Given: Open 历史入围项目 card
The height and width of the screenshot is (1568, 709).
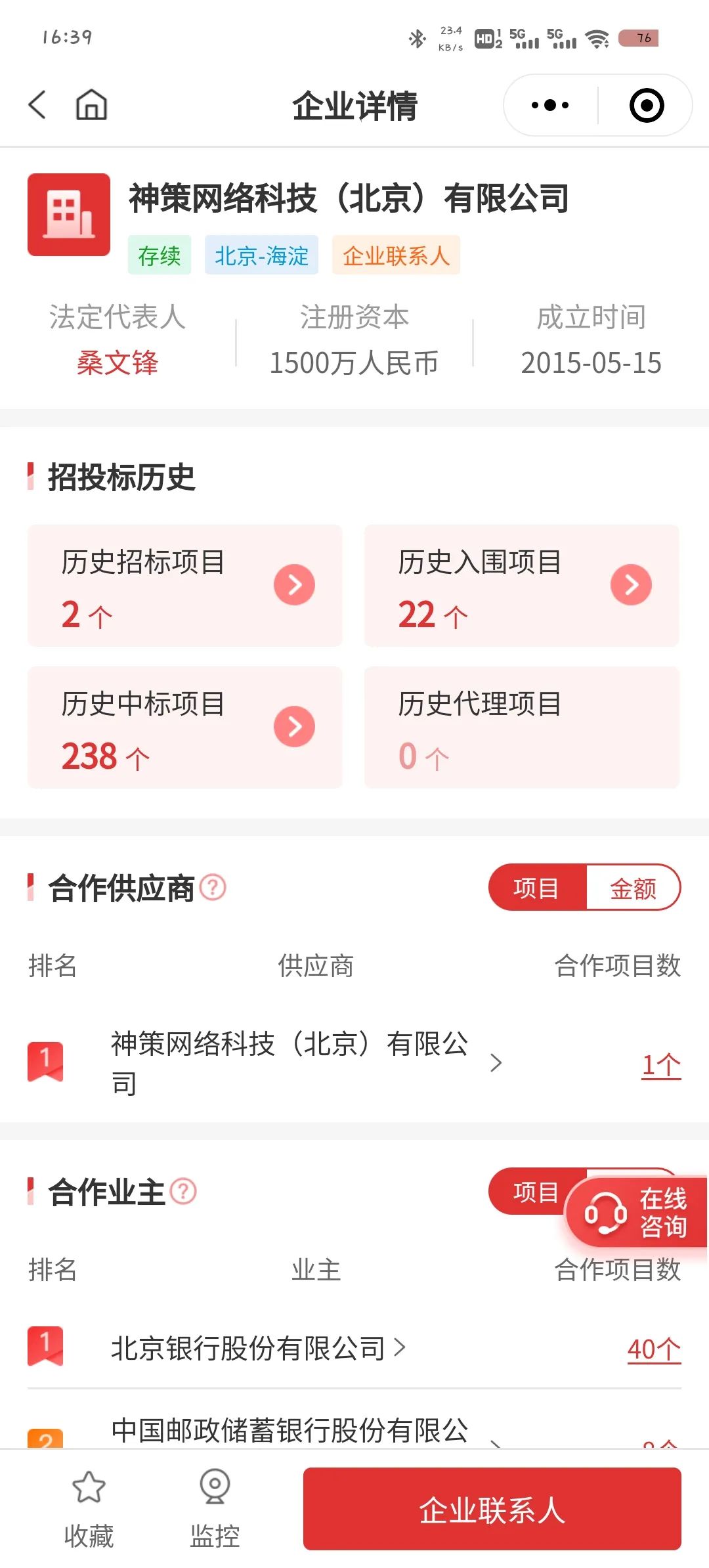Looking at the screenshot, I should [x=522, y=586].
